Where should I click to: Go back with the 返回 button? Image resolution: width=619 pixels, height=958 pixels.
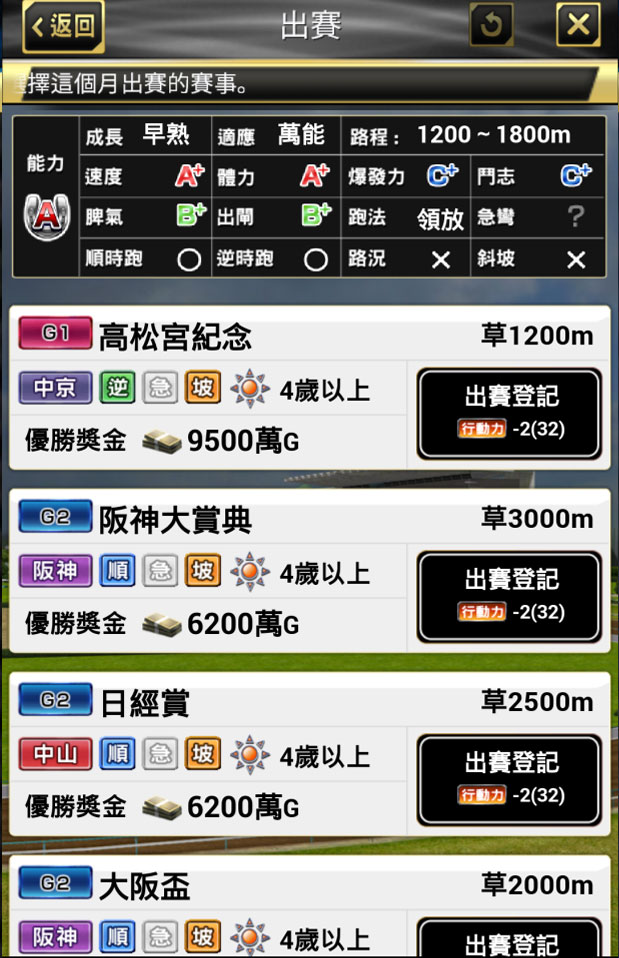coord(65,27)
